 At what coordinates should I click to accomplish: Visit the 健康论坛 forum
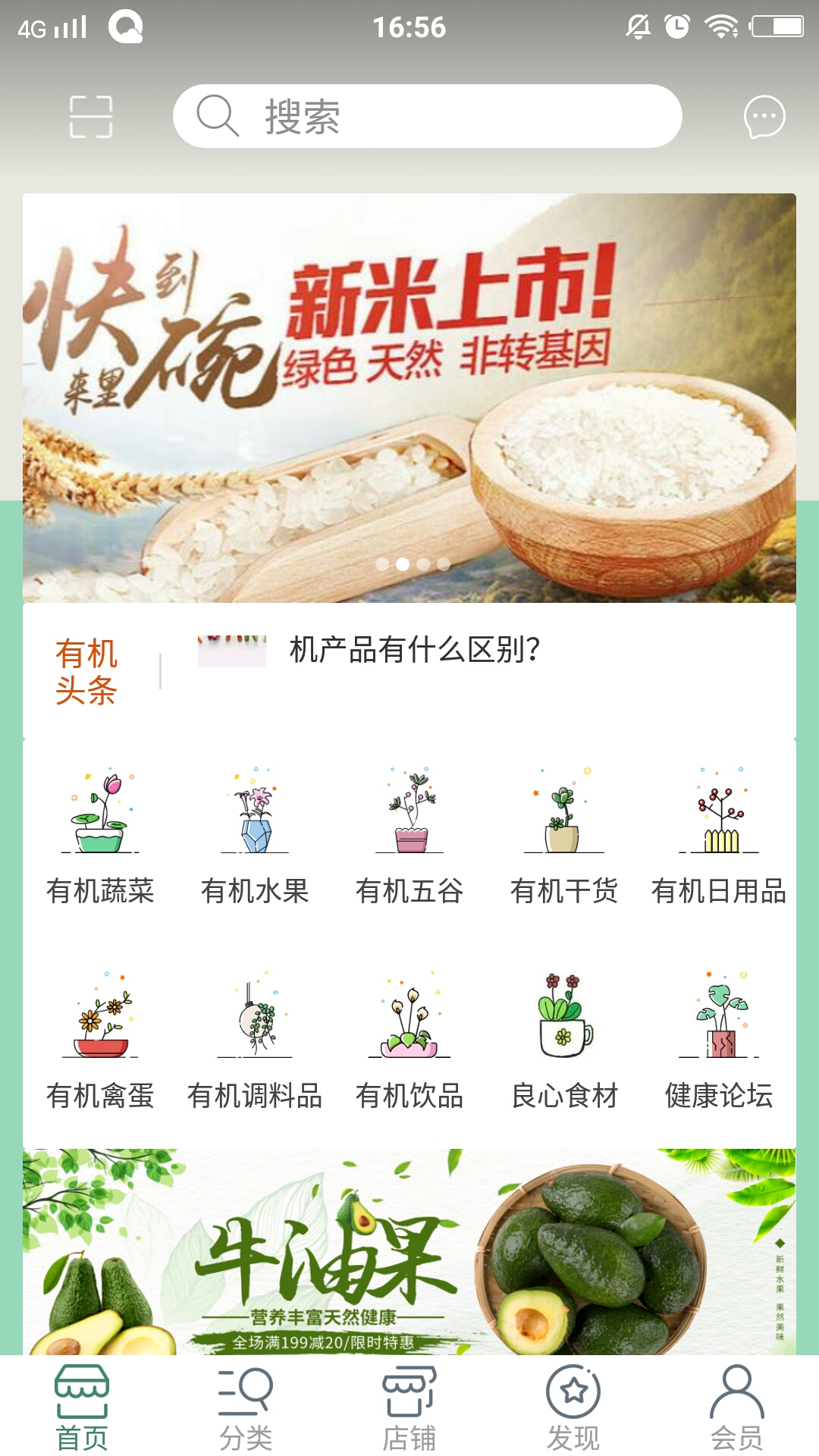coord(719,1040)
